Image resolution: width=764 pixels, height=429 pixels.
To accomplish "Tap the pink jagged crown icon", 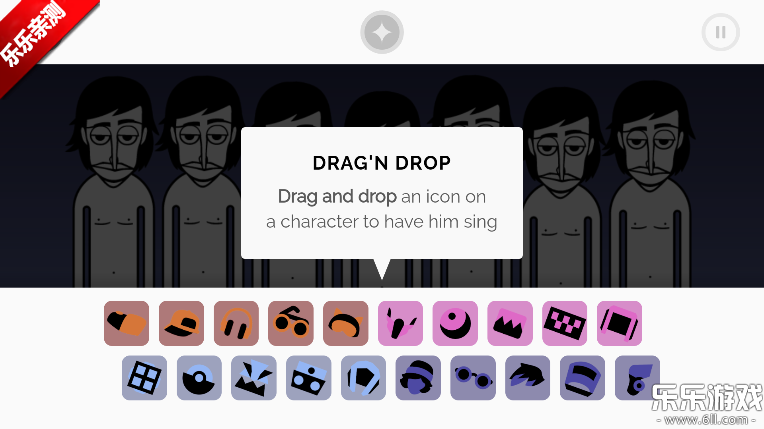I will (510, 323).
